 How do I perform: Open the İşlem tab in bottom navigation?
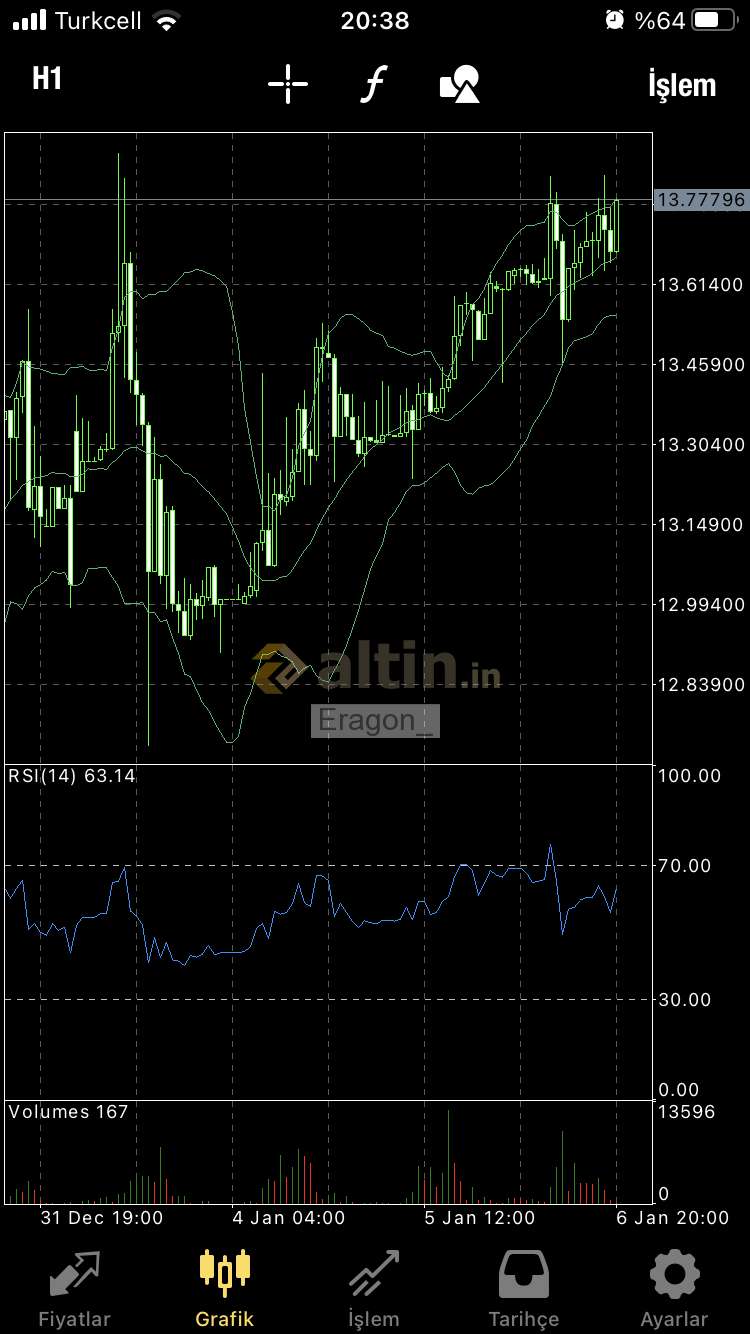point(374,1289)
